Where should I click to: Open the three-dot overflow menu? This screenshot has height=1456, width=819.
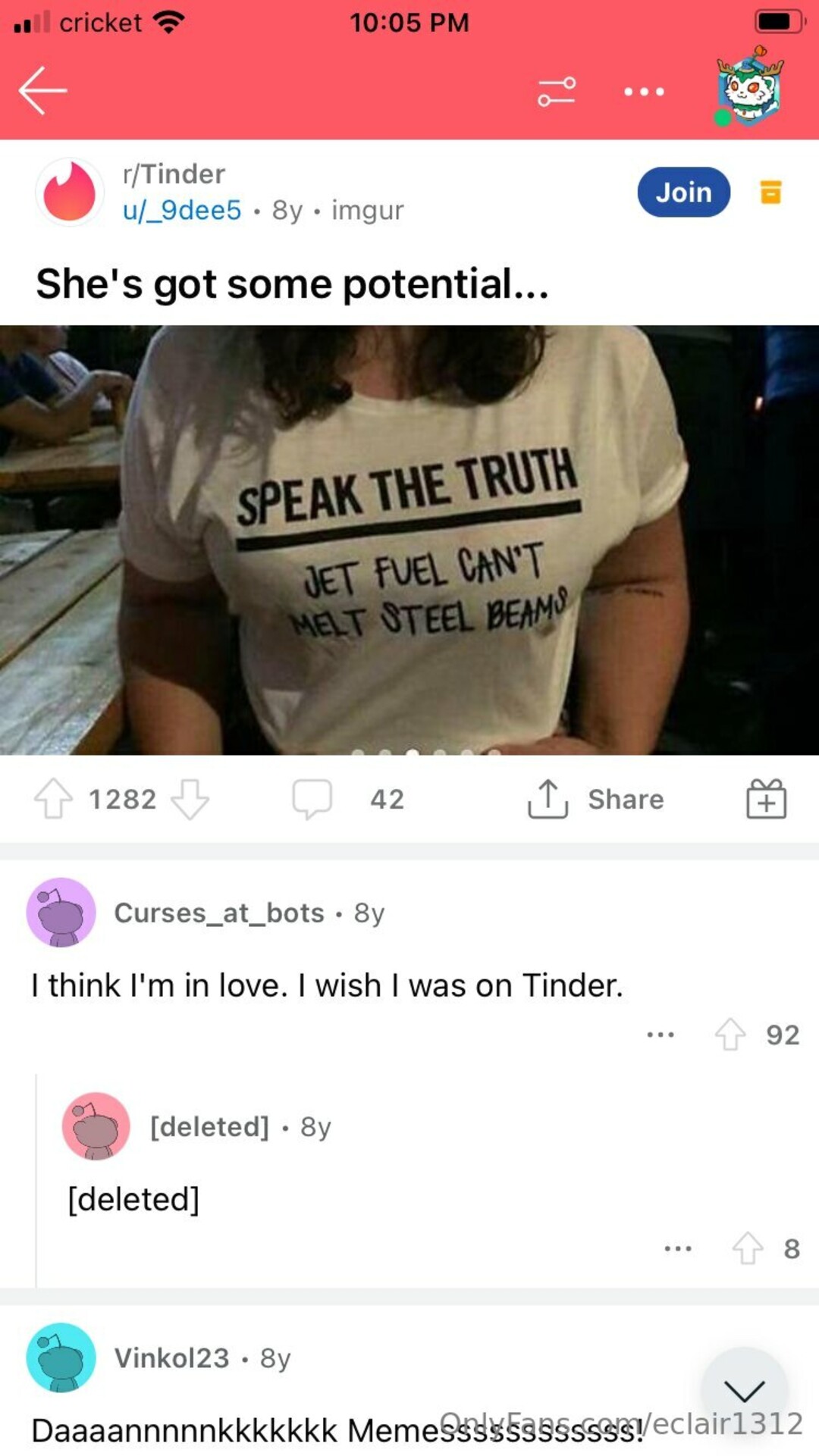644,92
